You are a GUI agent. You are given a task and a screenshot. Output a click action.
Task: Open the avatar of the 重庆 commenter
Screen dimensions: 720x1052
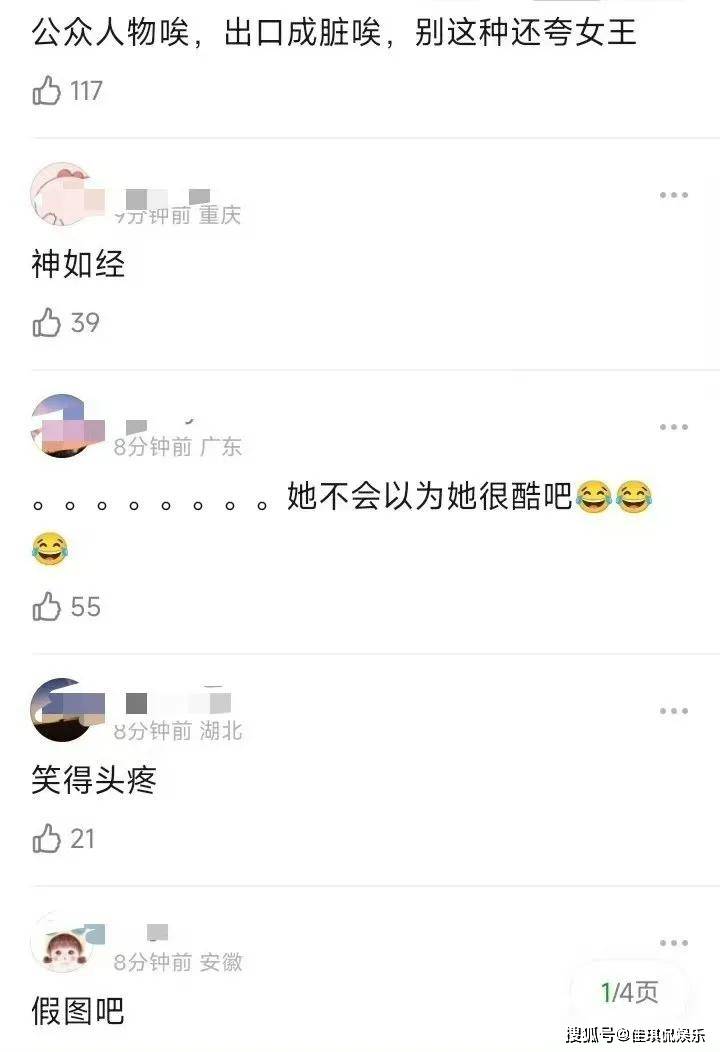62,194
